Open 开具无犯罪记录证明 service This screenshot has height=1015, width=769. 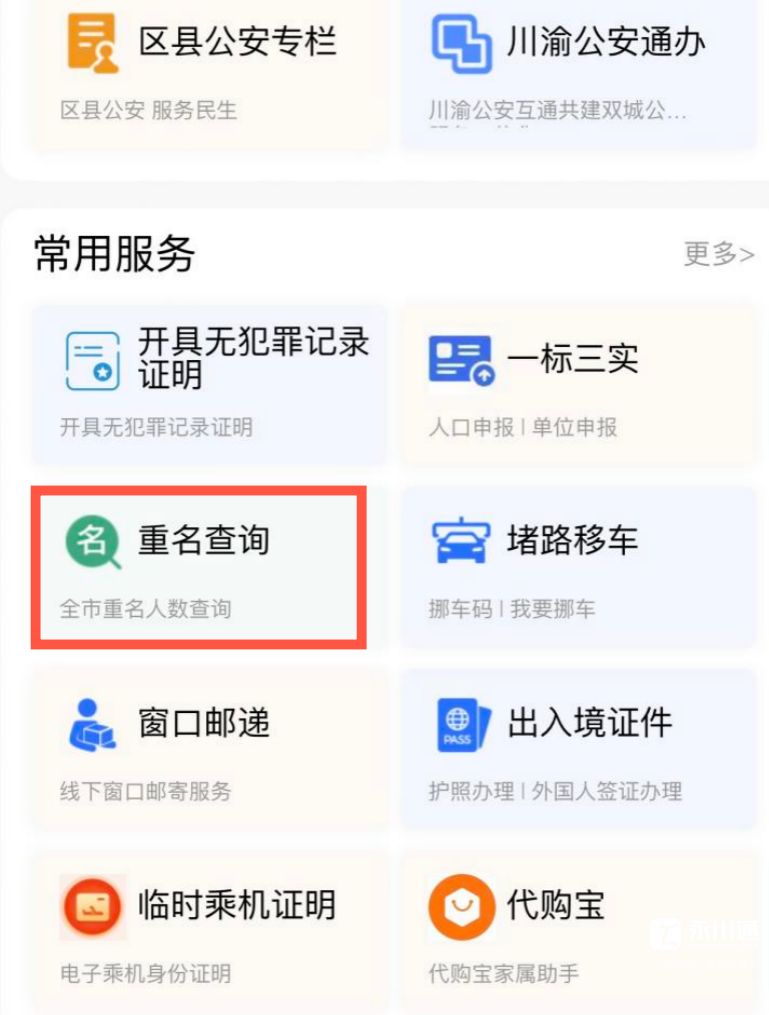point(209,384)
